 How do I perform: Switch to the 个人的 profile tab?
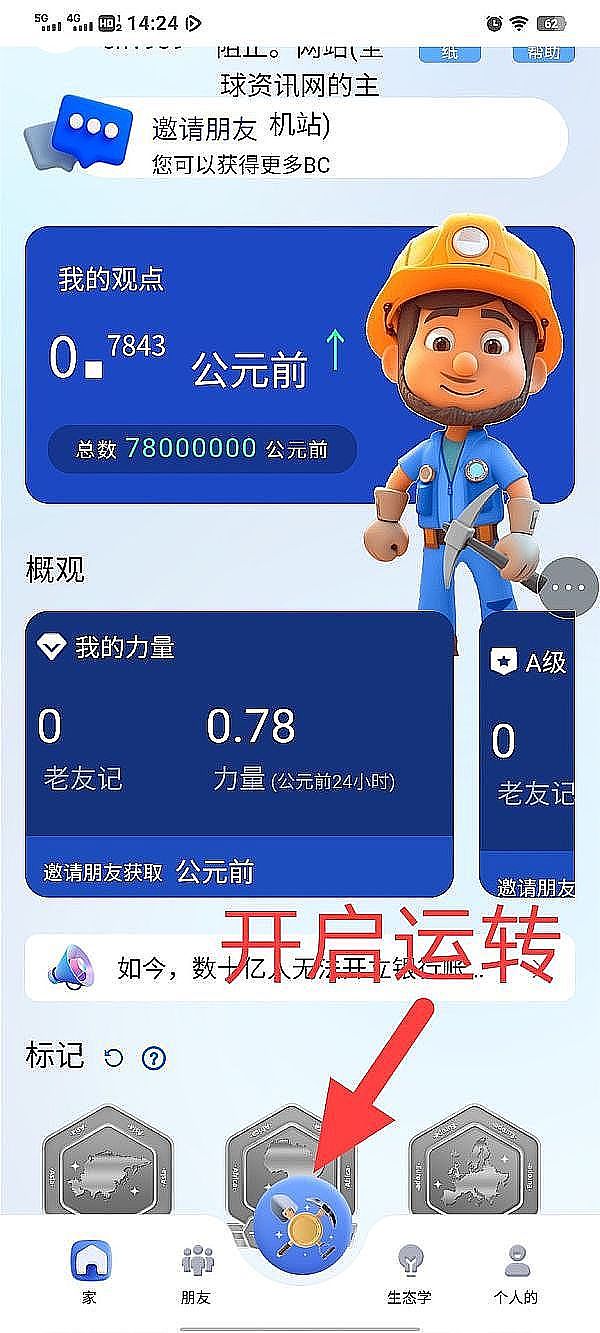(x=516, y=1272)
